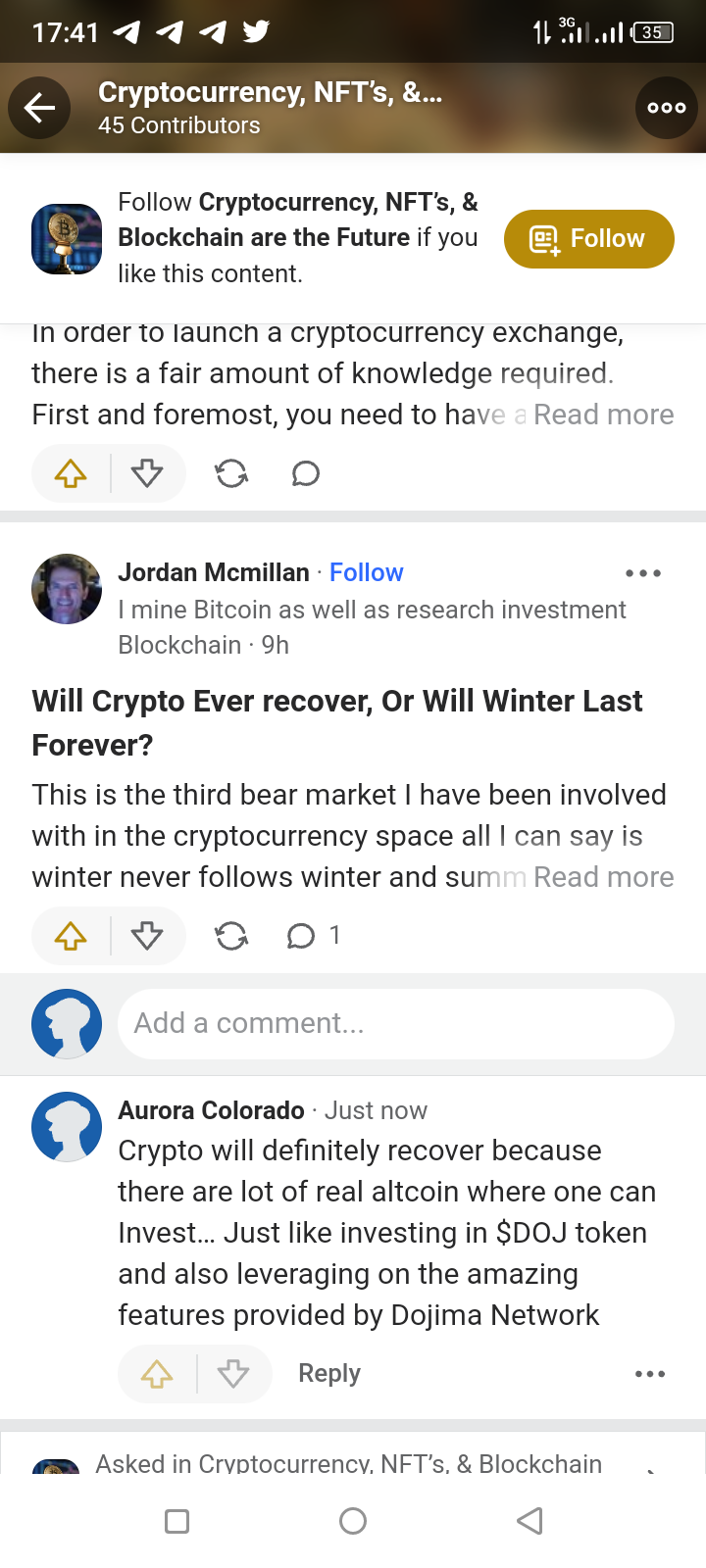This screenshot has height=1568, width=706.
Task: Downvote Jordan Mcmillan's post
Action: point(147,936)
